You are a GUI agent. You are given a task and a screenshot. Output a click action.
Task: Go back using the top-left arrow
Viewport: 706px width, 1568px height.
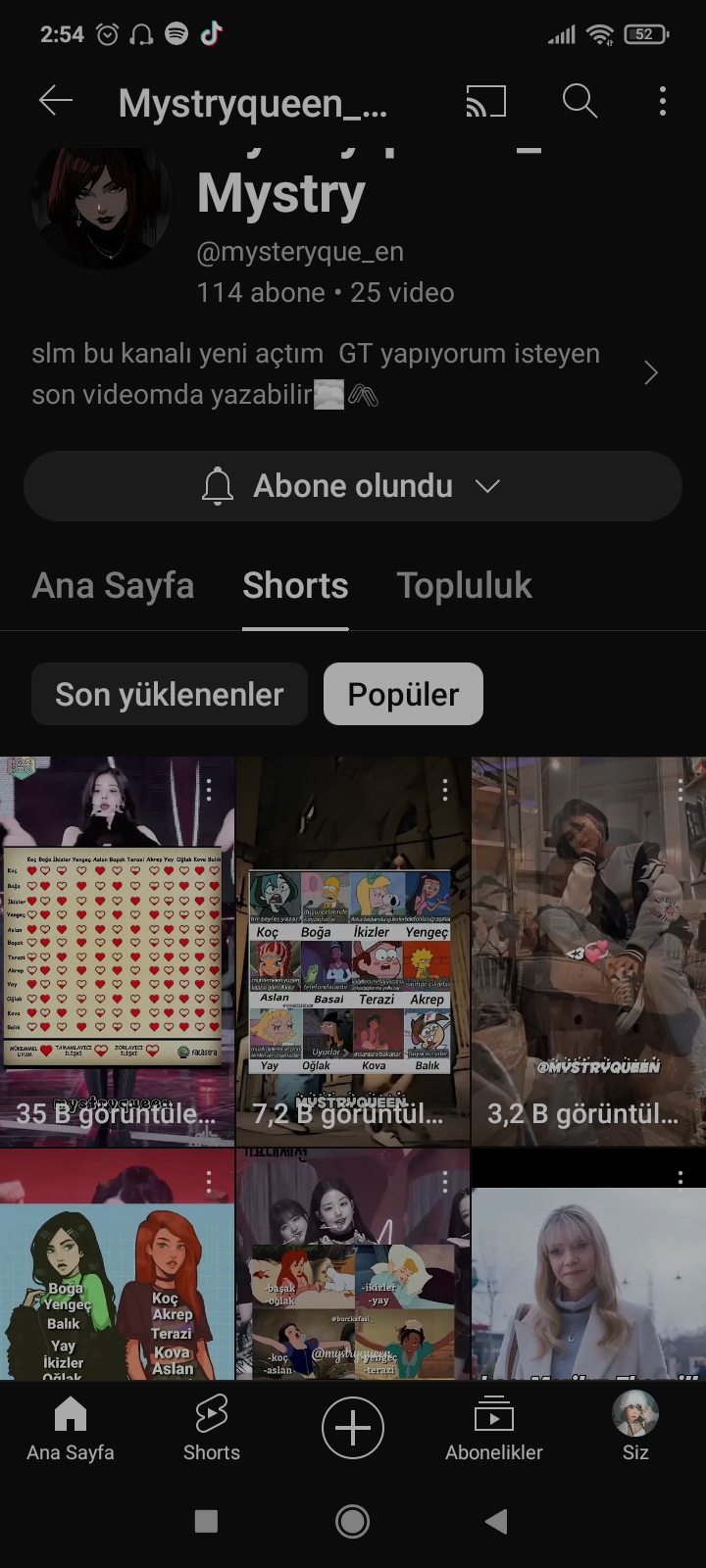pyautogui.click(x=56, y=100)
